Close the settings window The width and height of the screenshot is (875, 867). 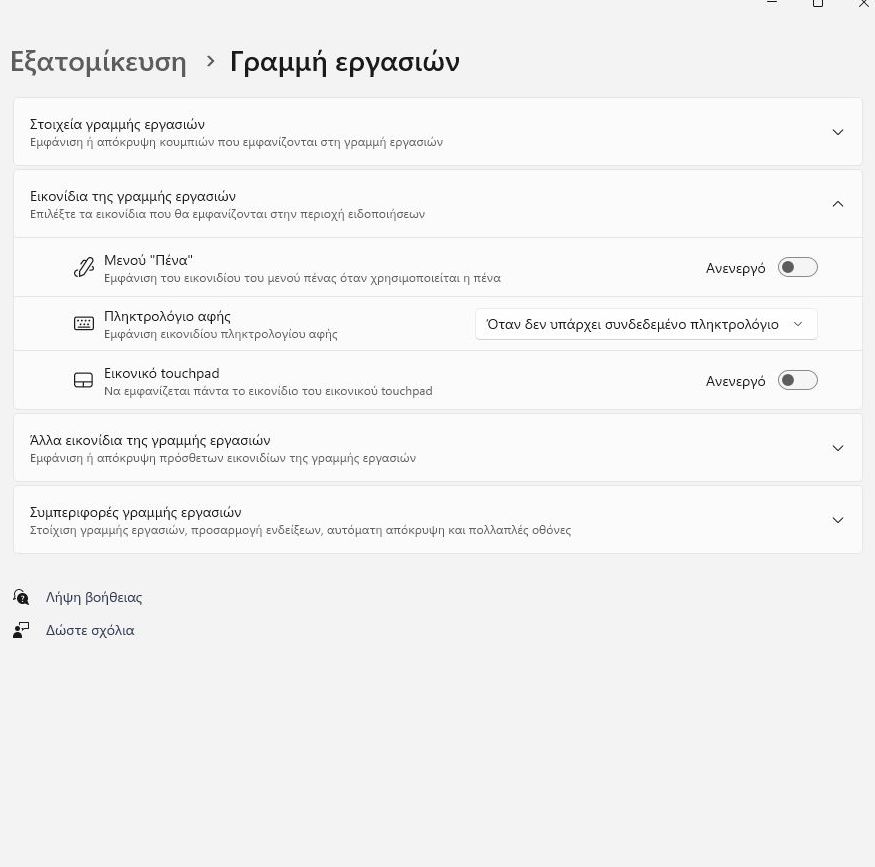tap(863, 4)
